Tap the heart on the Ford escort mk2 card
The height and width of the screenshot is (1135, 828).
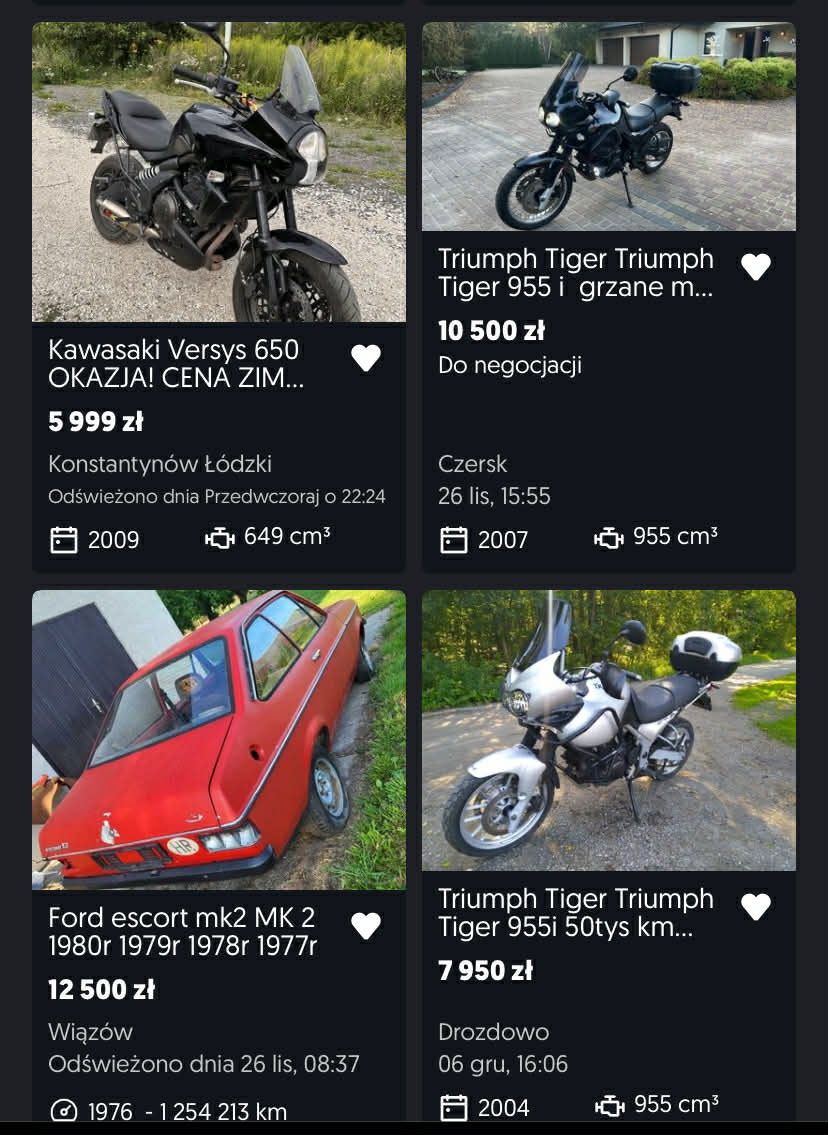366,926
